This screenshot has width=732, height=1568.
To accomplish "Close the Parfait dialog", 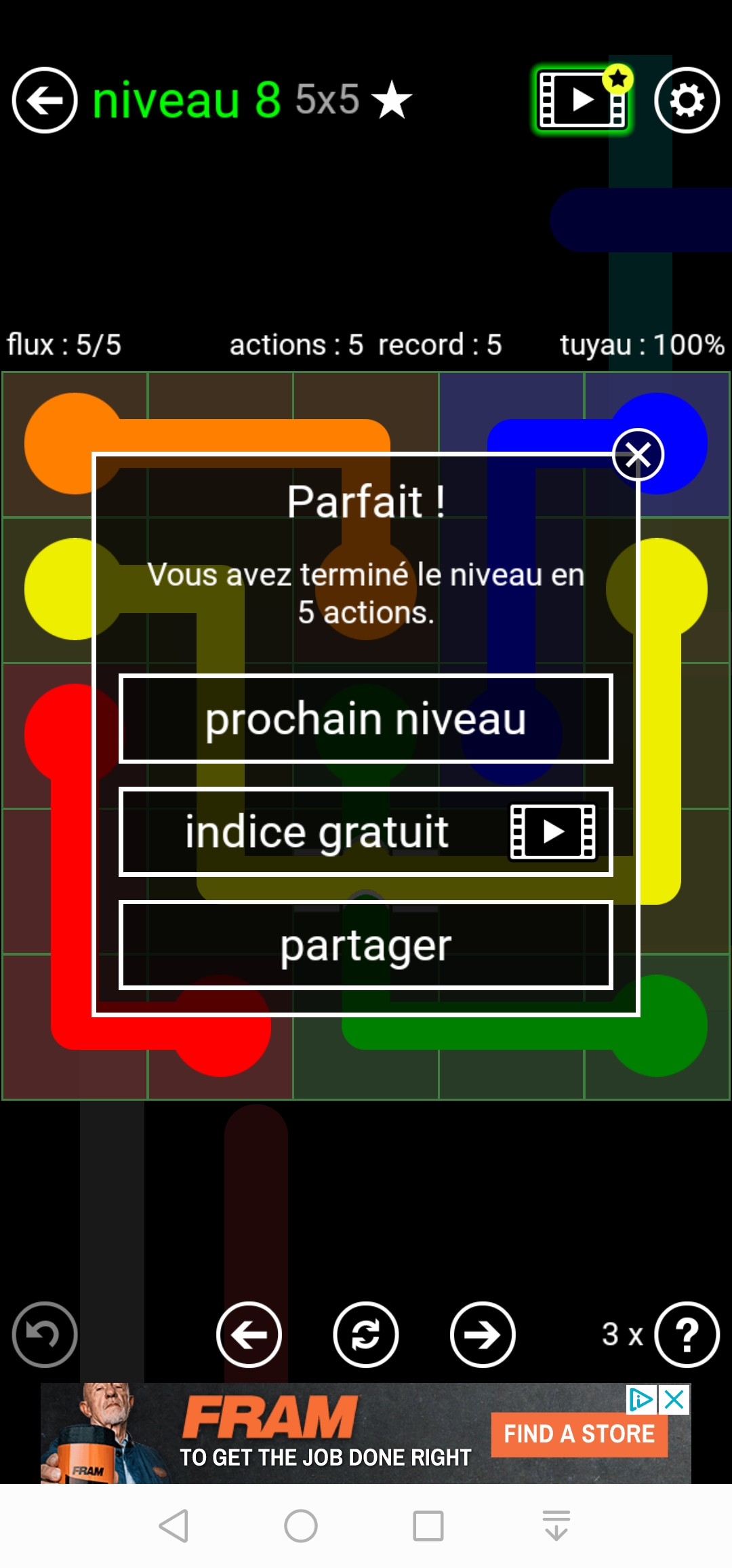I will [638, 454].
